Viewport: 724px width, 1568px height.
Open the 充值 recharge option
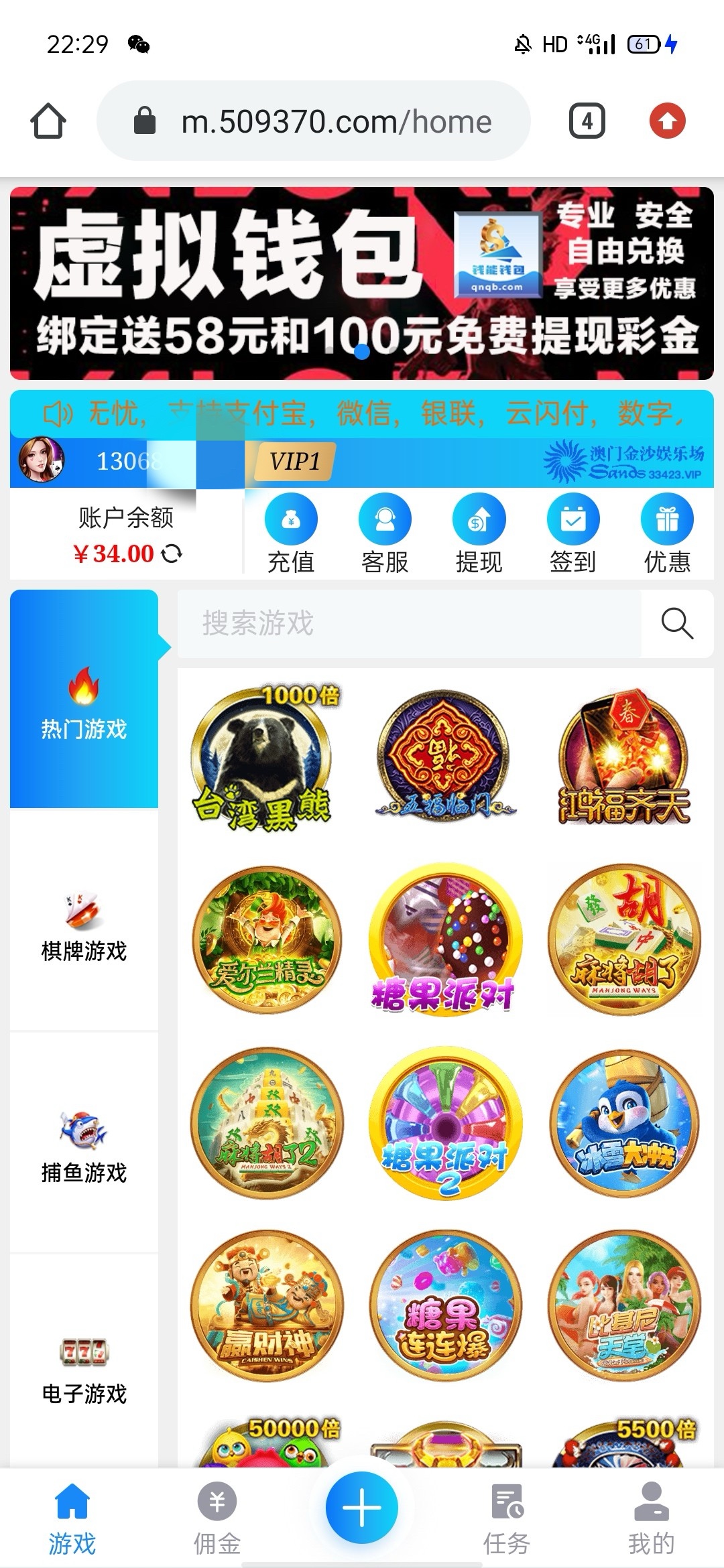coord(290,533)
